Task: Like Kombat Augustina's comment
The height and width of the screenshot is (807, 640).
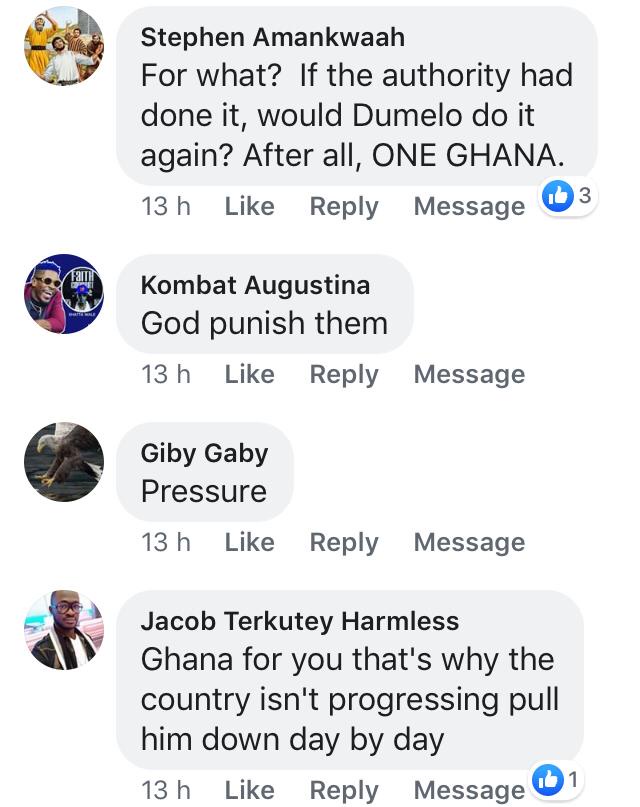Action: point(249,374)
